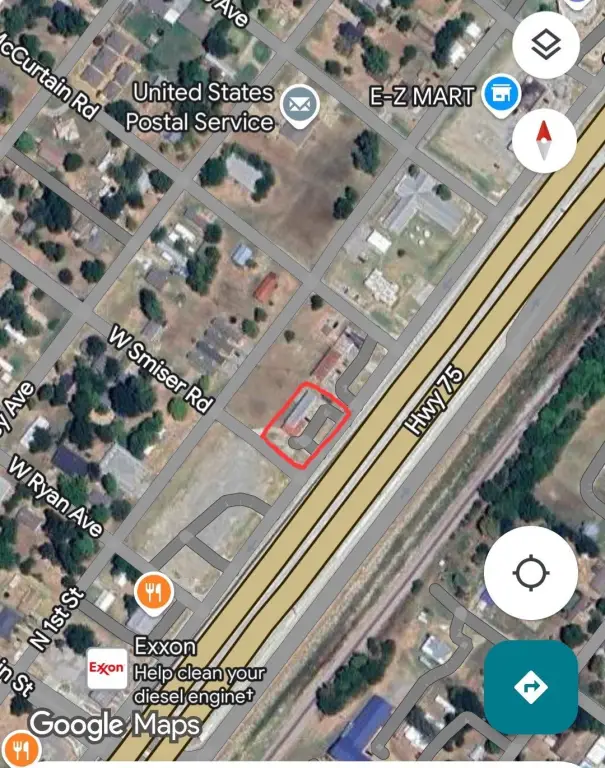Open the Exxon gas station marker

[x=106, y=667]
